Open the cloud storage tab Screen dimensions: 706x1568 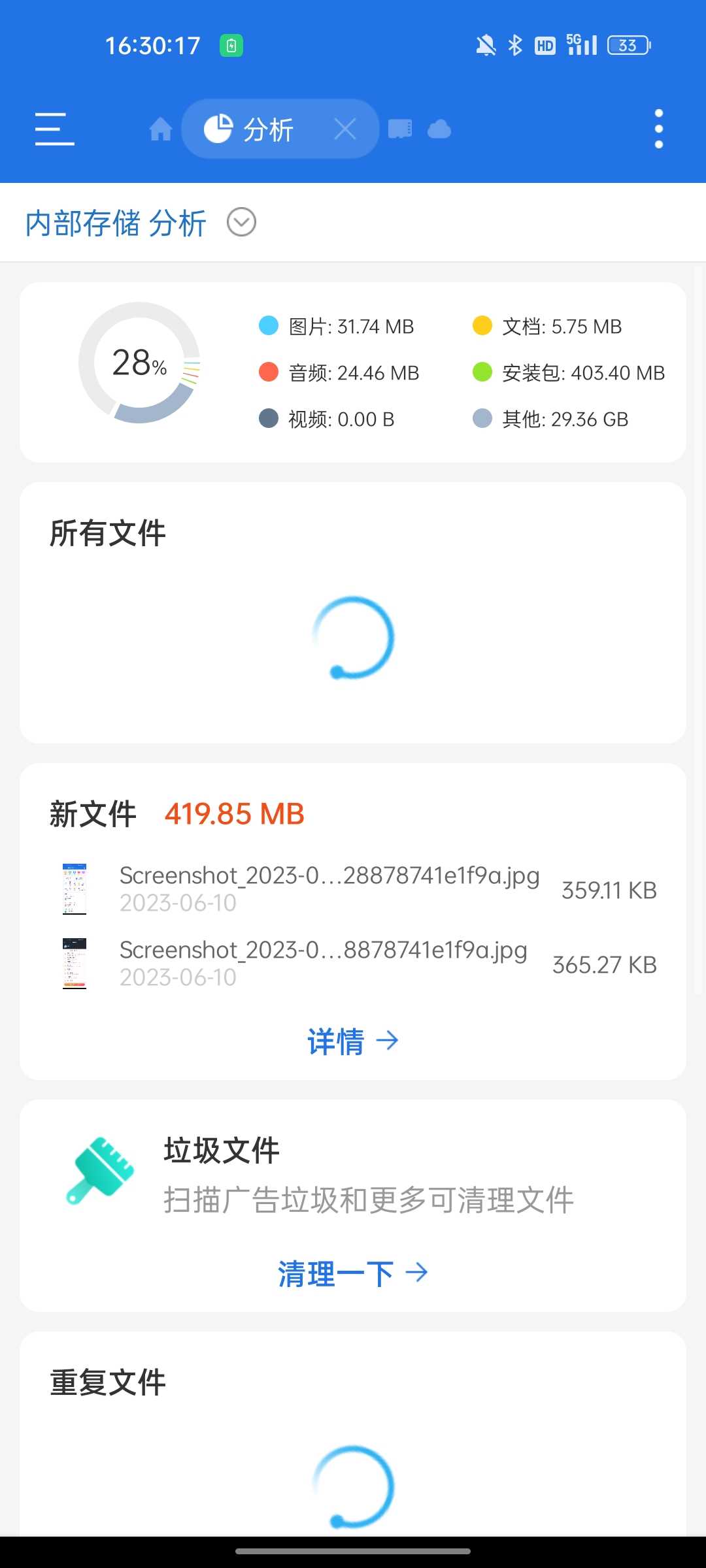pos(439,129)
